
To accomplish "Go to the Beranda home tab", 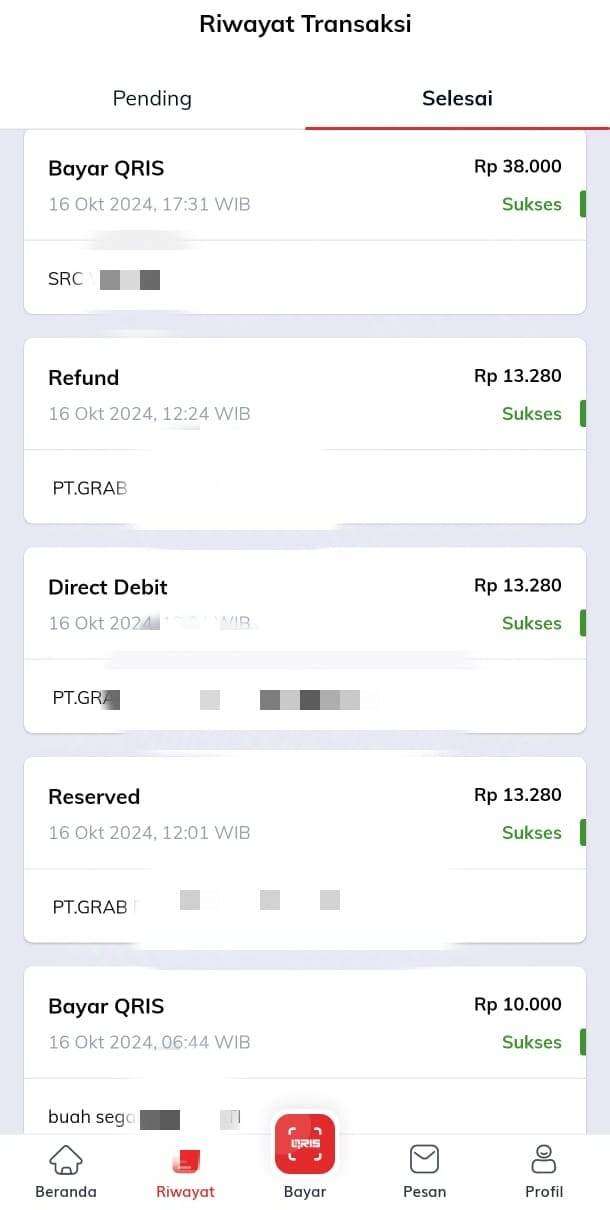I will tap(66, 1172).
